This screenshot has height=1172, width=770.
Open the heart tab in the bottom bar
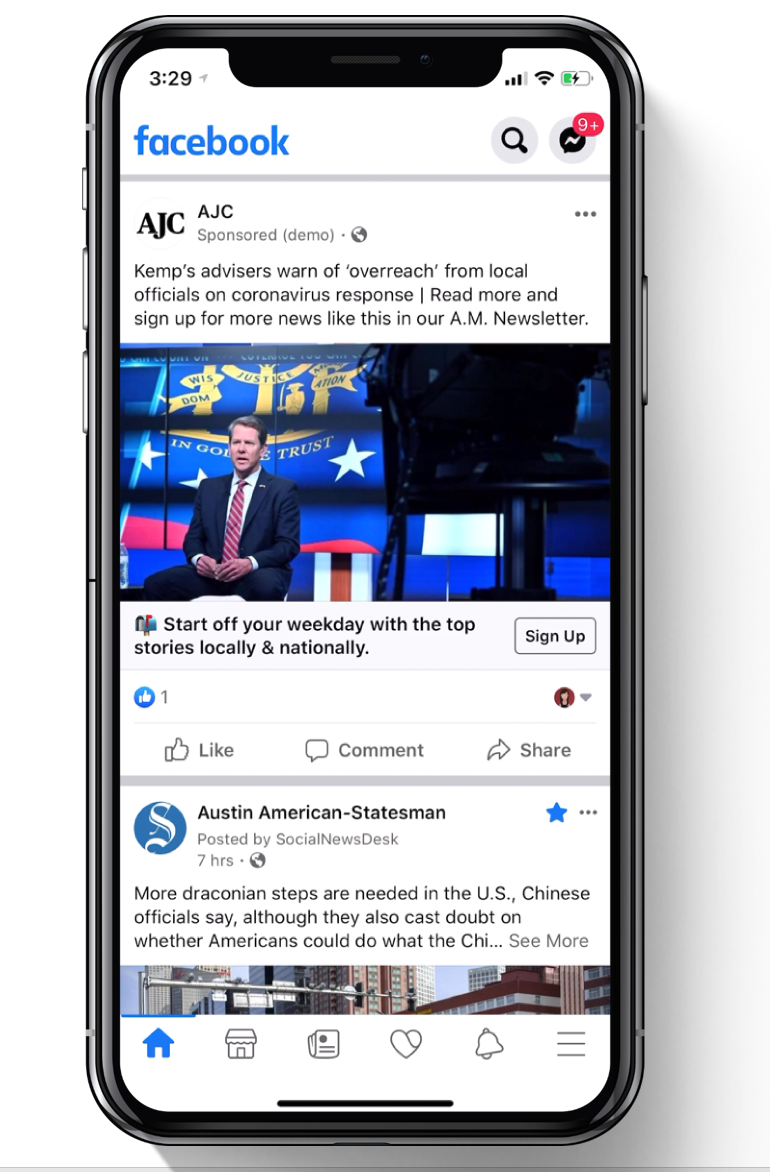406,1044
